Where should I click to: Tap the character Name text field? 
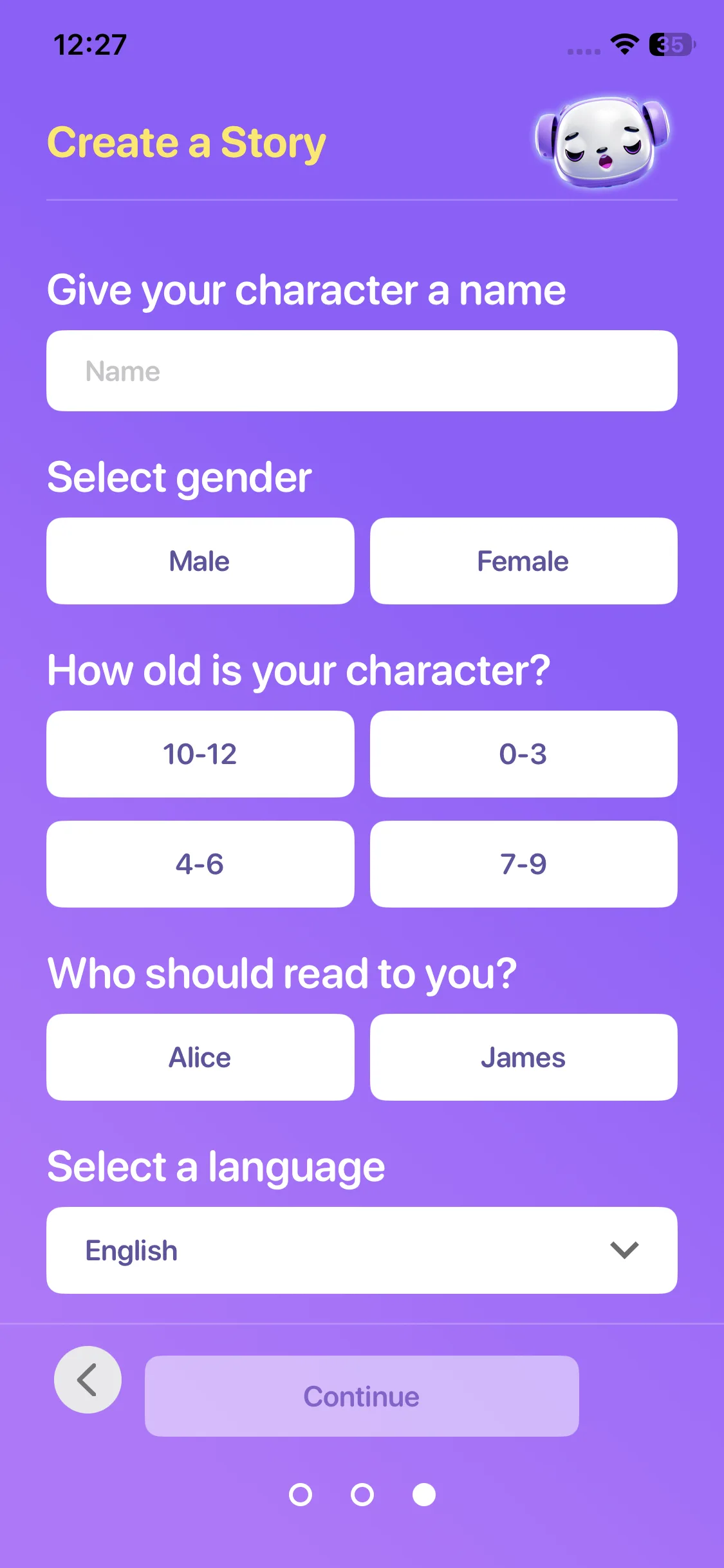click(362, 371)
